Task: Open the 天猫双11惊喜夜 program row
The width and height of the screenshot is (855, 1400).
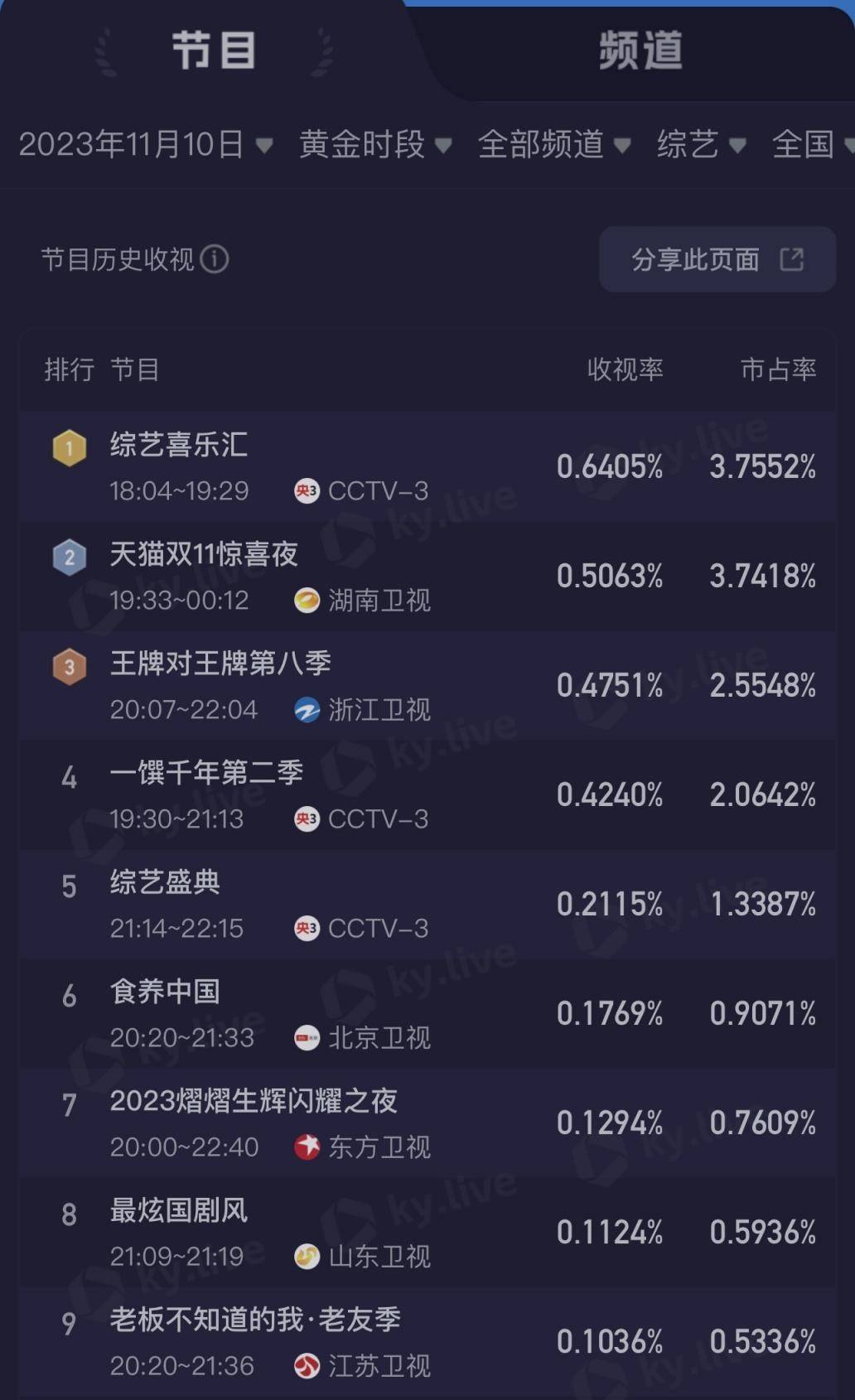Action: coord(427,576)
